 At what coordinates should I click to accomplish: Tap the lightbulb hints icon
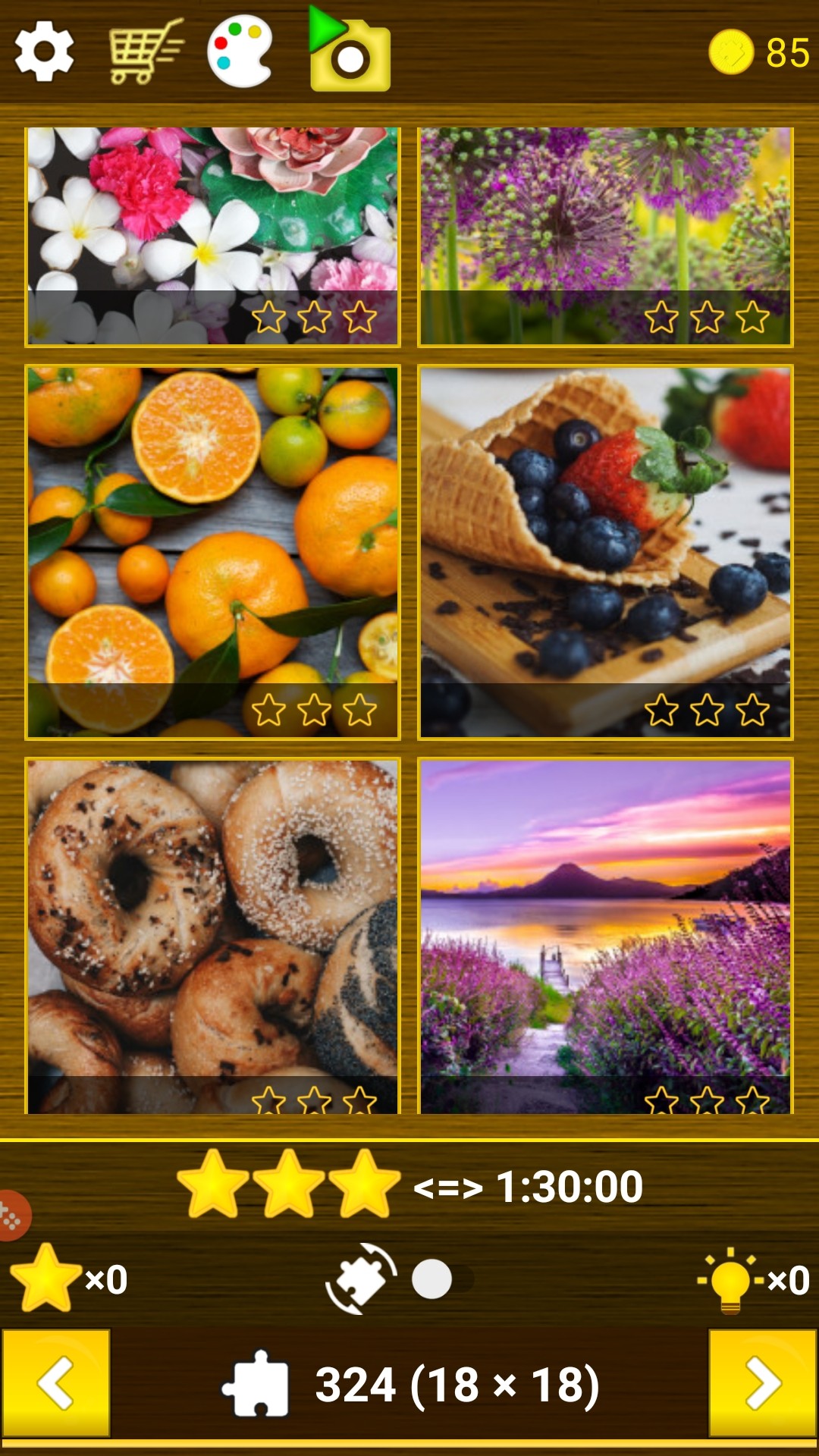730,1280
